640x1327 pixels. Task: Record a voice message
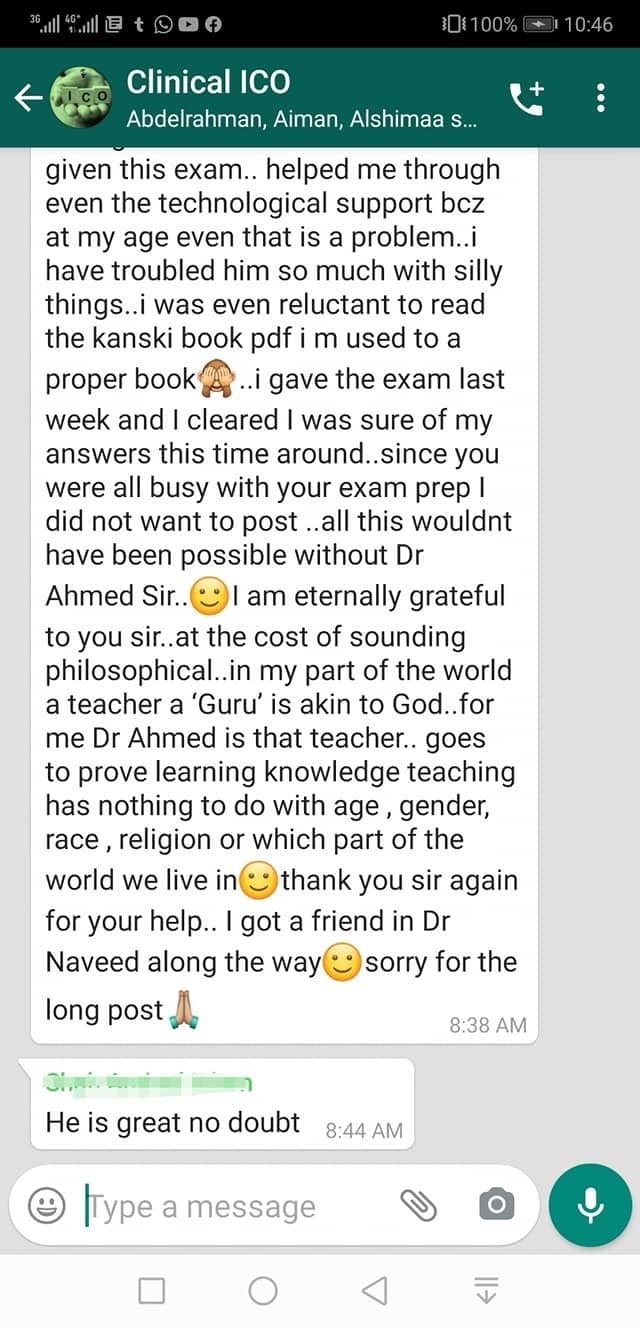(590, 1206)
